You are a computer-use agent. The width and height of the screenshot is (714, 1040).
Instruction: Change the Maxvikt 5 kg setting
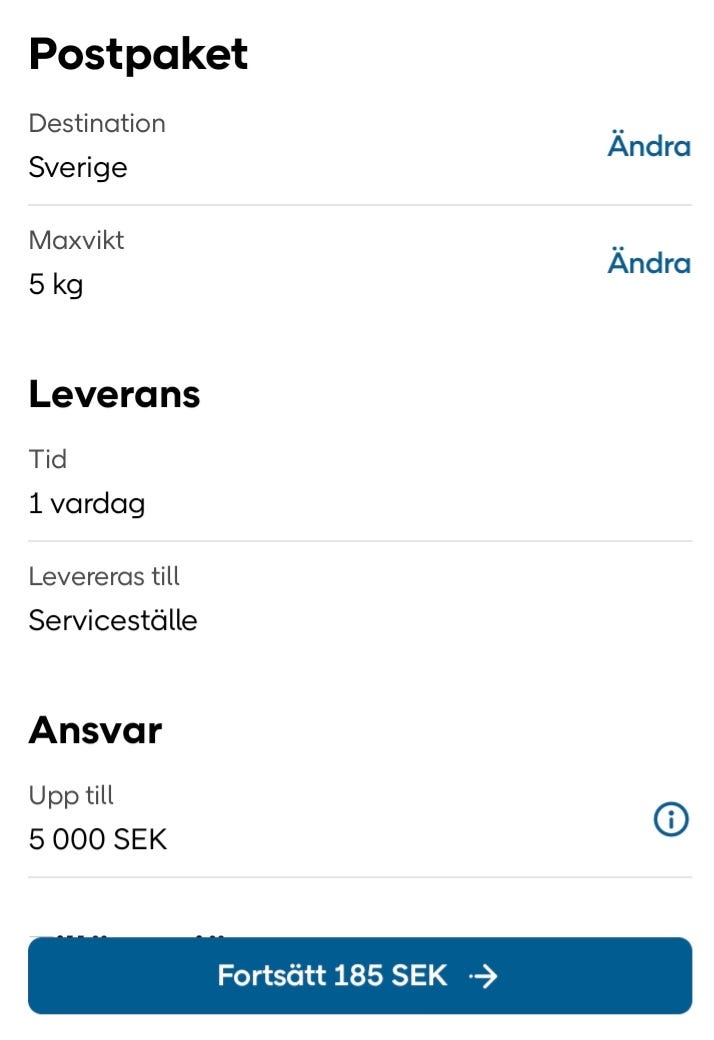click(x=649, y=263)
